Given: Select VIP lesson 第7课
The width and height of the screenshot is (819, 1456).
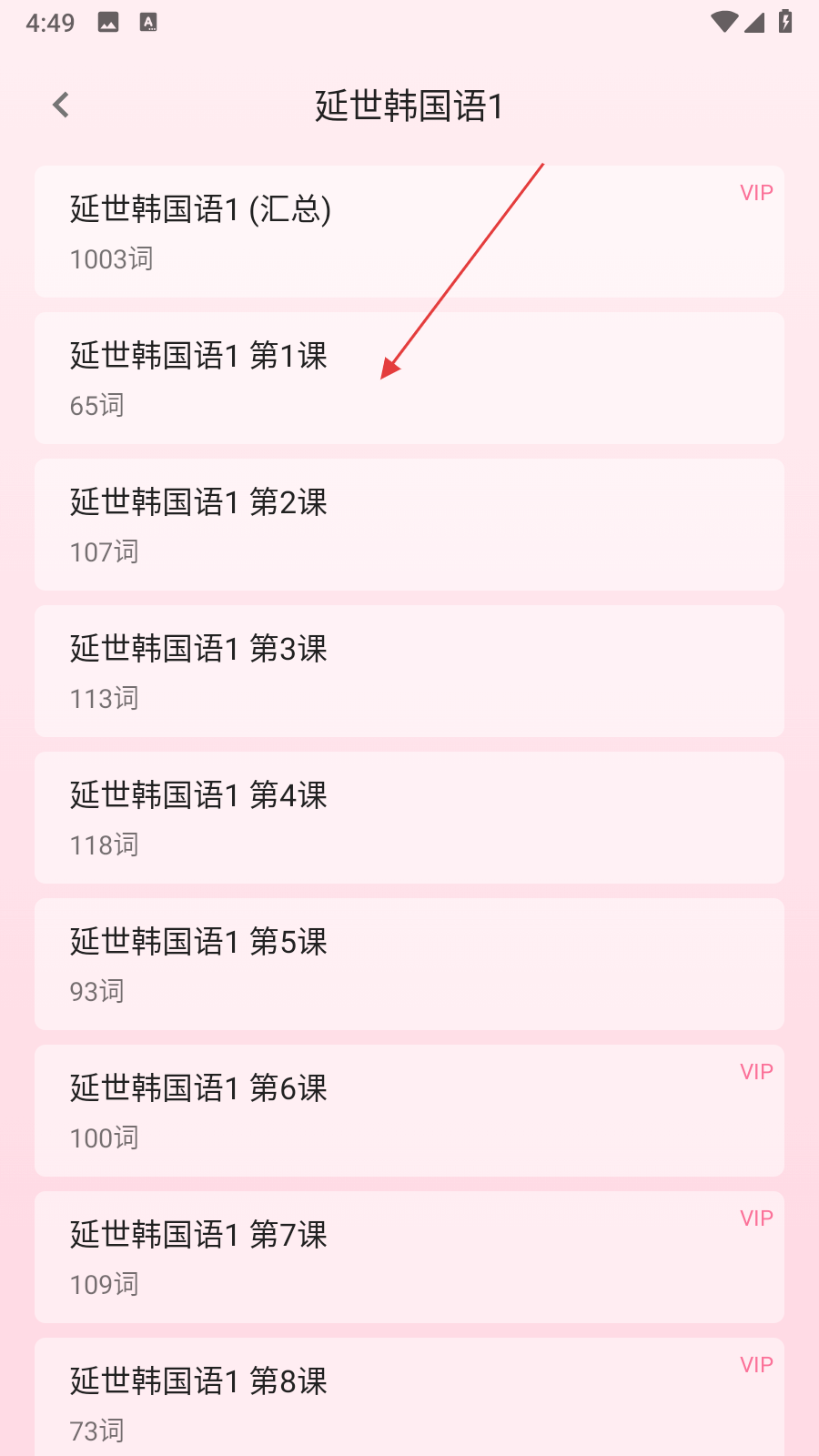Looking at the screenshot, I should [x=409, y=1257].
